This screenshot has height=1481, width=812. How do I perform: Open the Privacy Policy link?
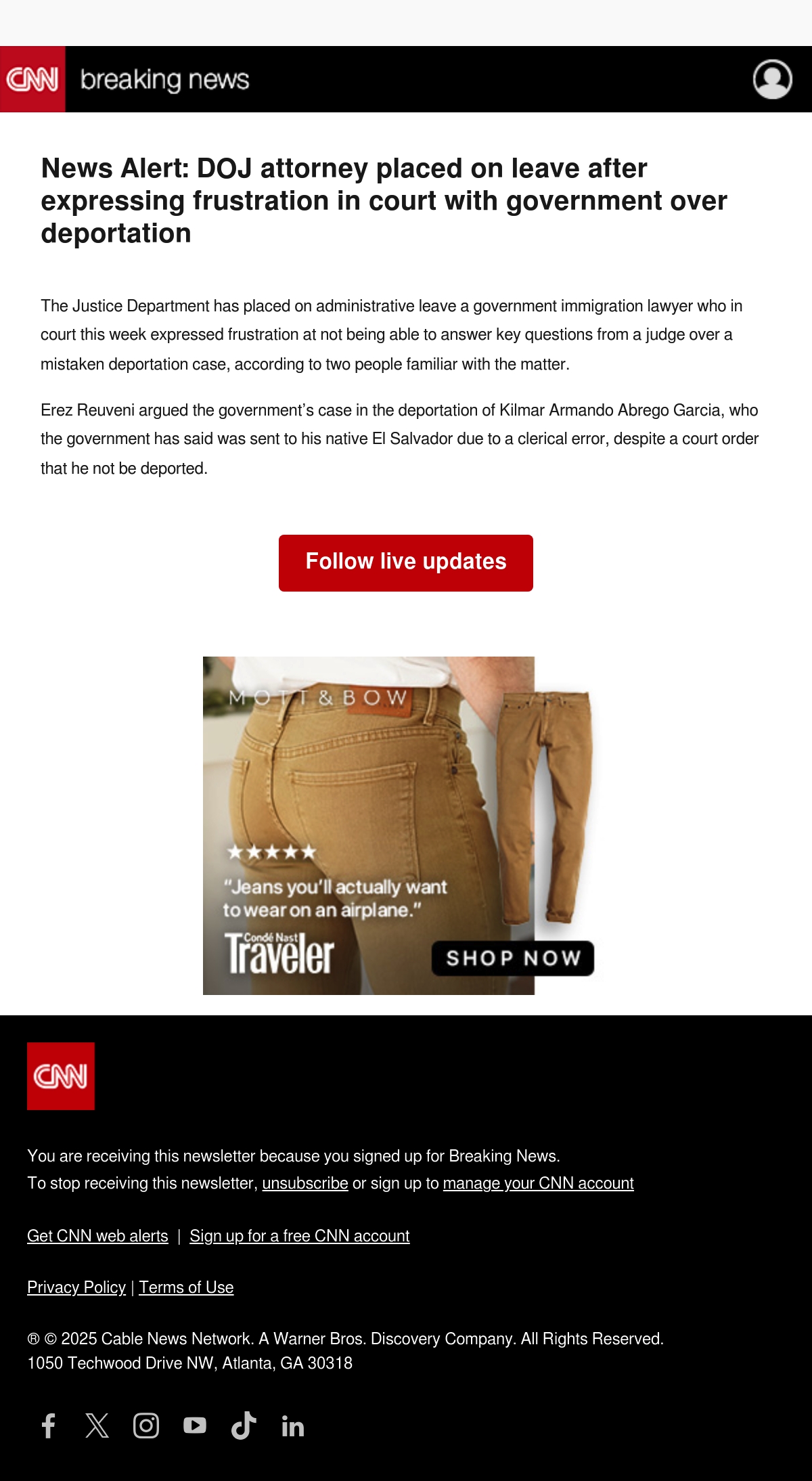pos(76,1287)
